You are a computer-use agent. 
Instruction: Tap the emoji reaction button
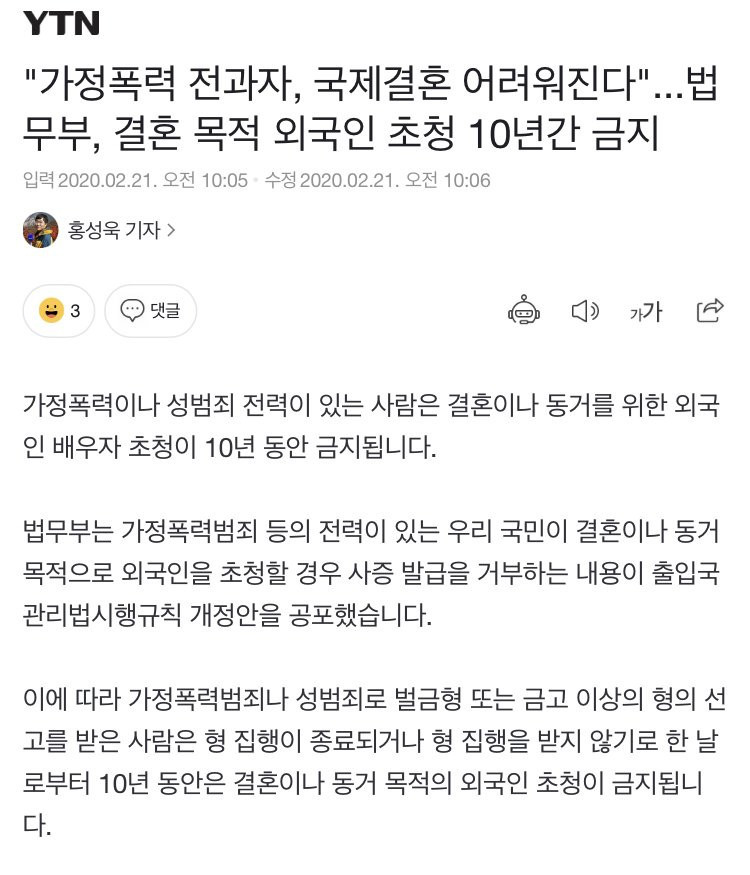[59, 311]
